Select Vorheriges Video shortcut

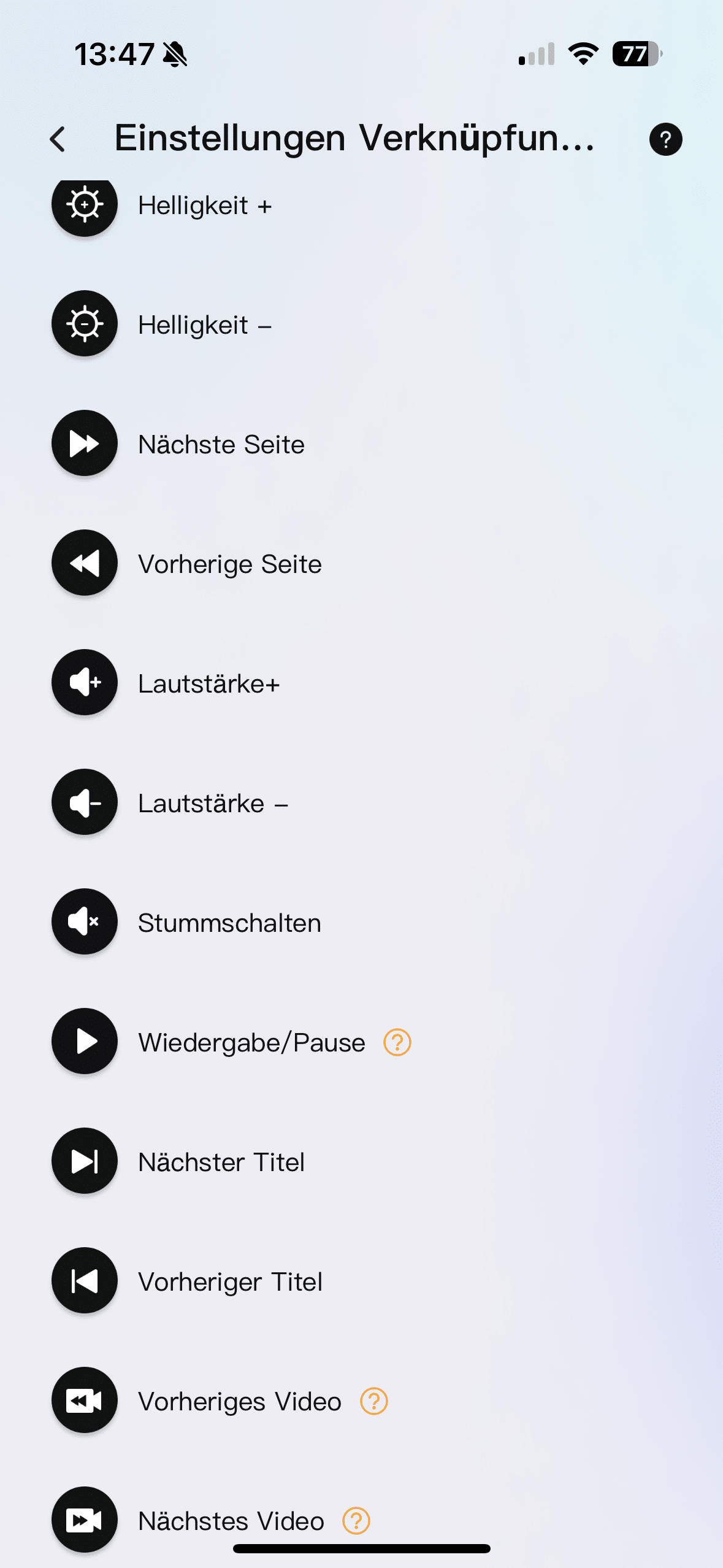click(239, 1401)
